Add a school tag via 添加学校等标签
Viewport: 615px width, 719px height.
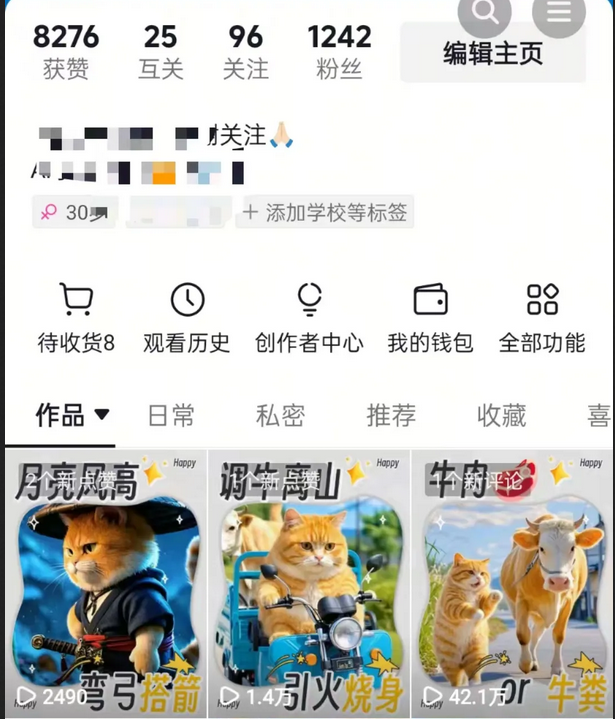point(325,212)
